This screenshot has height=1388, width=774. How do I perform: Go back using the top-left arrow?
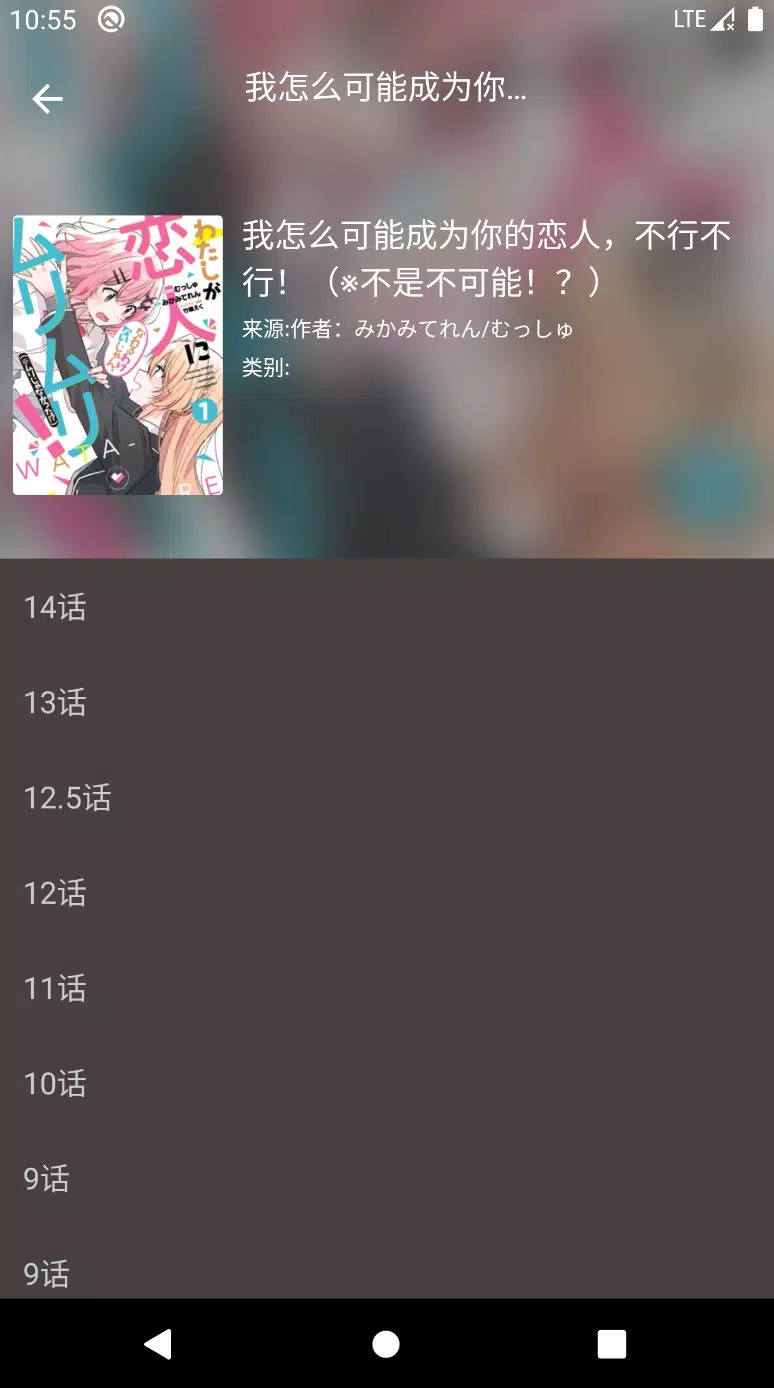47,98
